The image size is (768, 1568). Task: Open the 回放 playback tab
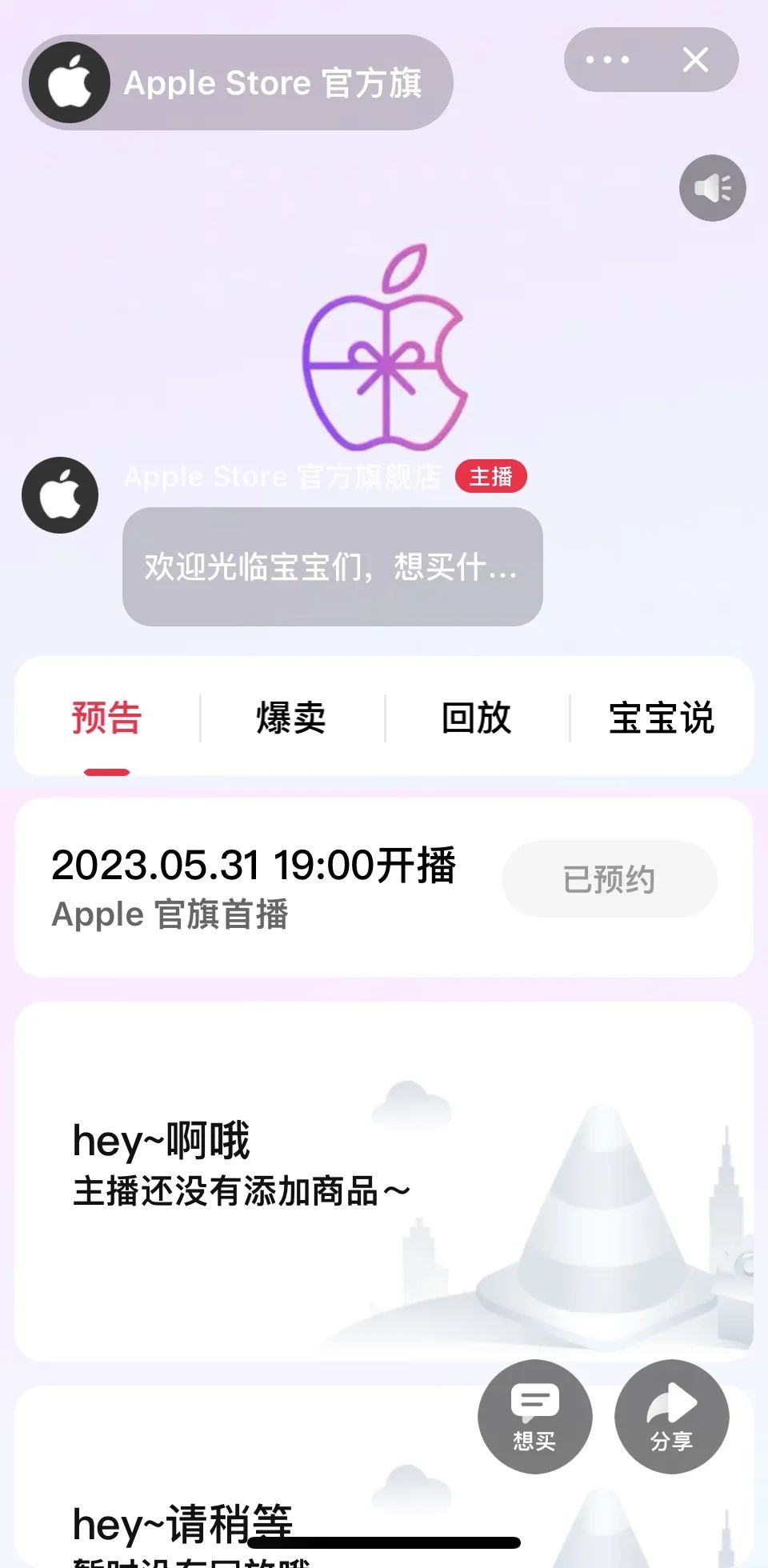(x=476, y=718)
